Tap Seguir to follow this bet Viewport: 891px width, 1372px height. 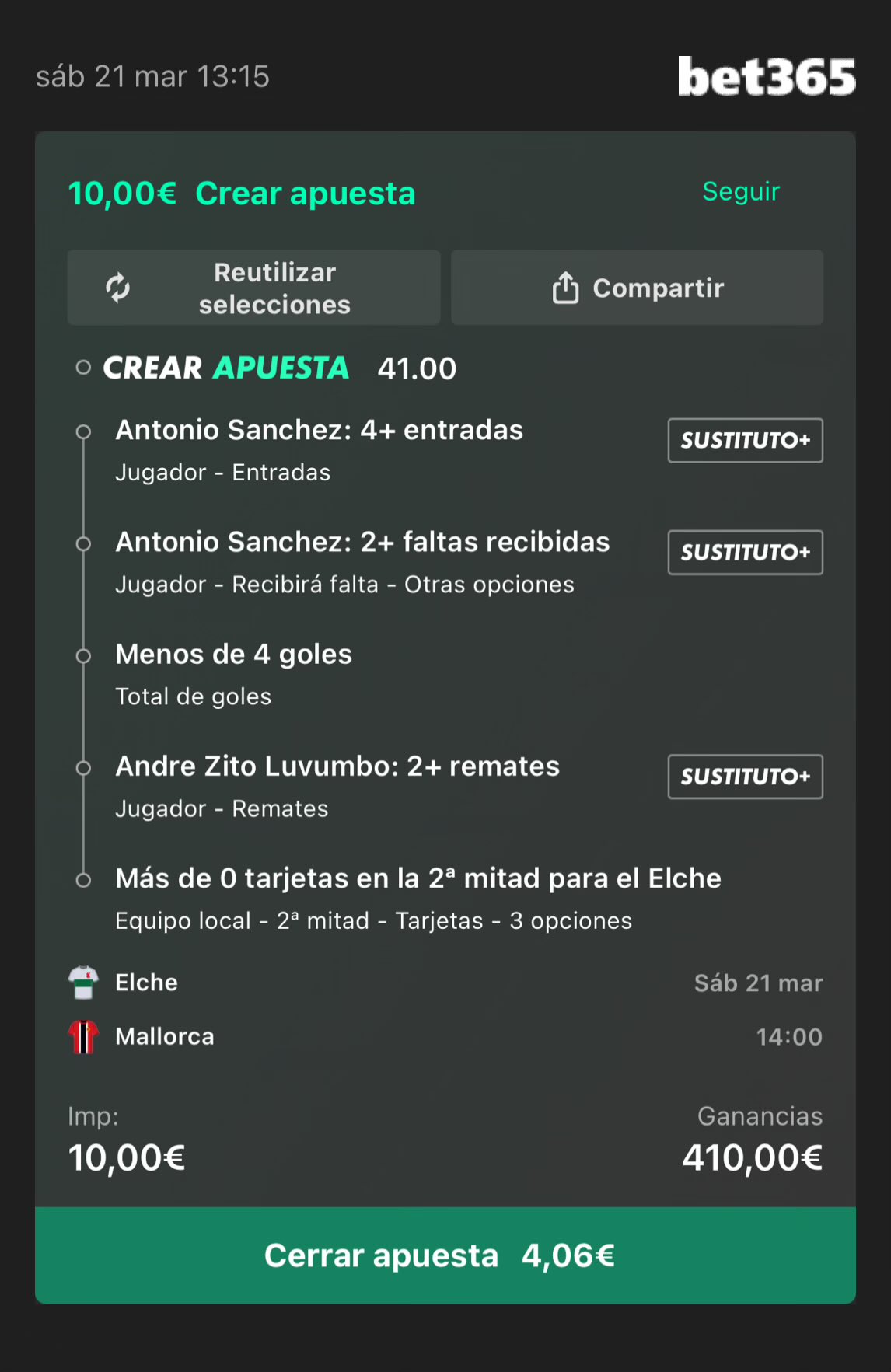click(x=740, y=192)
